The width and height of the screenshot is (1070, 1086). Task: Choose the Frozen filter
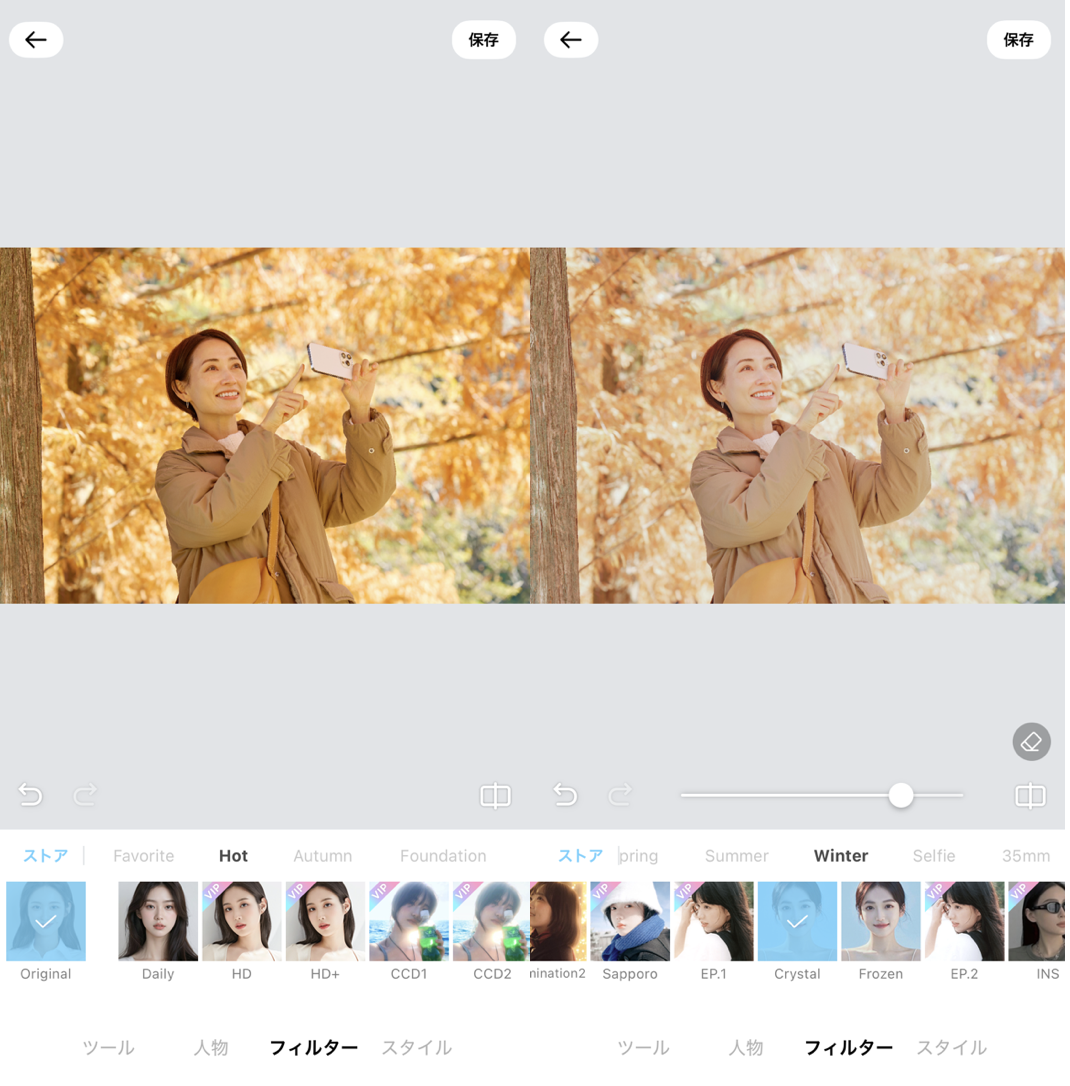pos(880,924)
